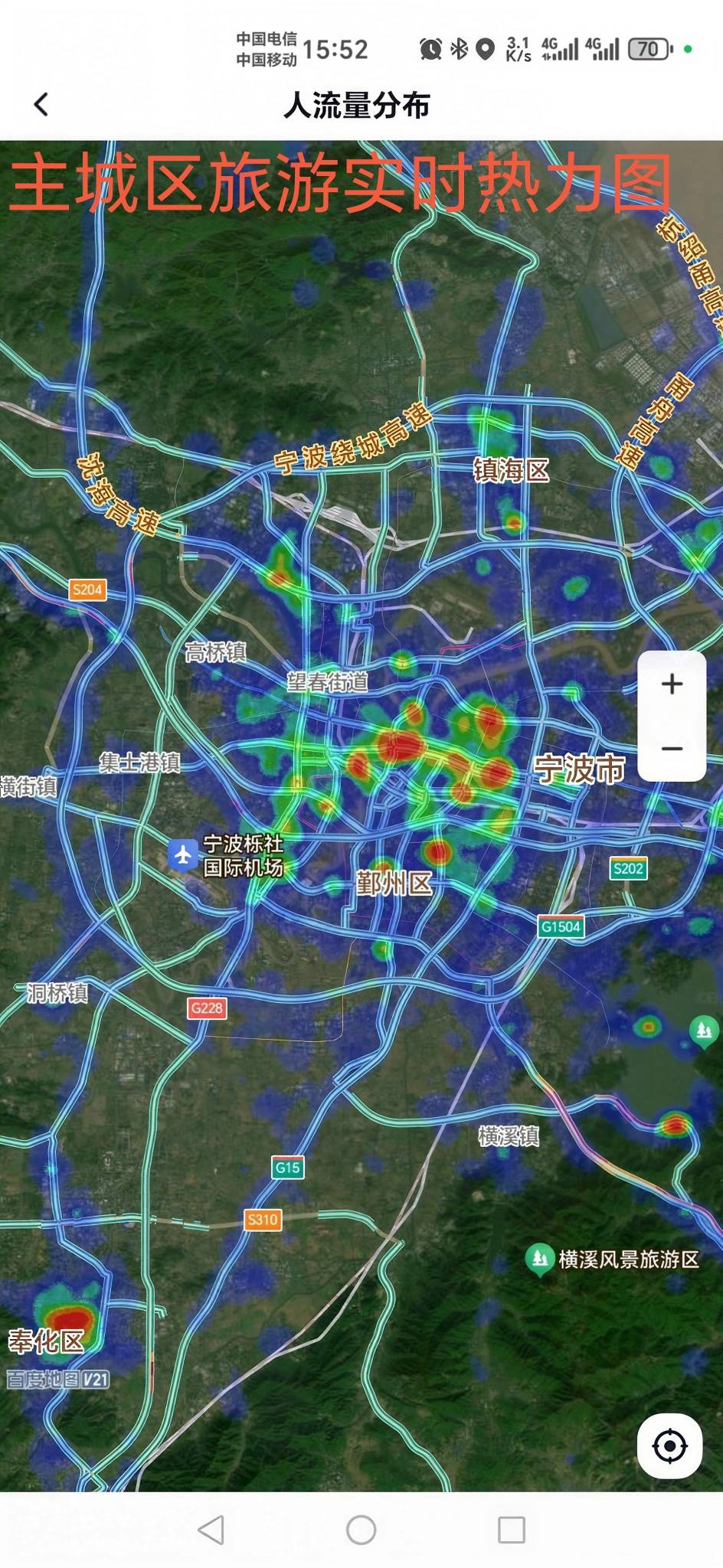723x1568 pixels.
Task: Go to the phone's home screen
Action: click(x=361, y=1530)
